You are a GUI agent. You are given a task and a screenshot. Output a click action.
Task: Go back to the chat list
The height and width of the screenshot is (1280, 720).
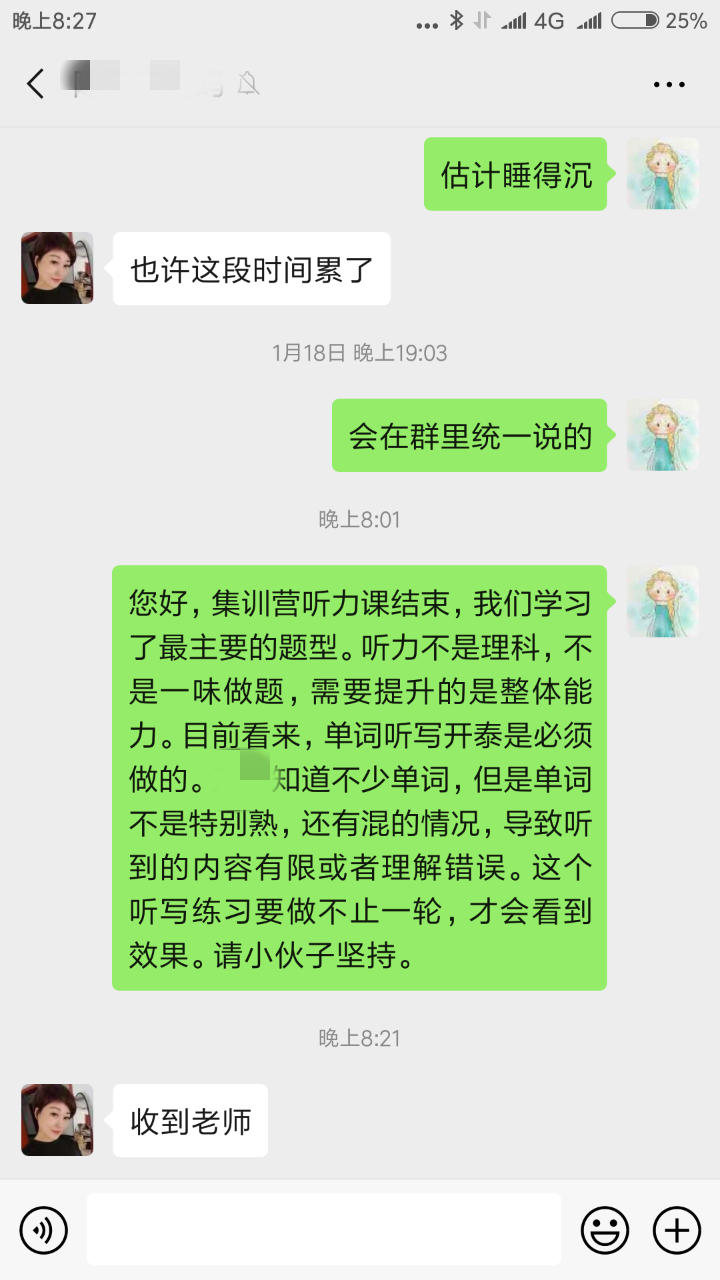[36, 84]
